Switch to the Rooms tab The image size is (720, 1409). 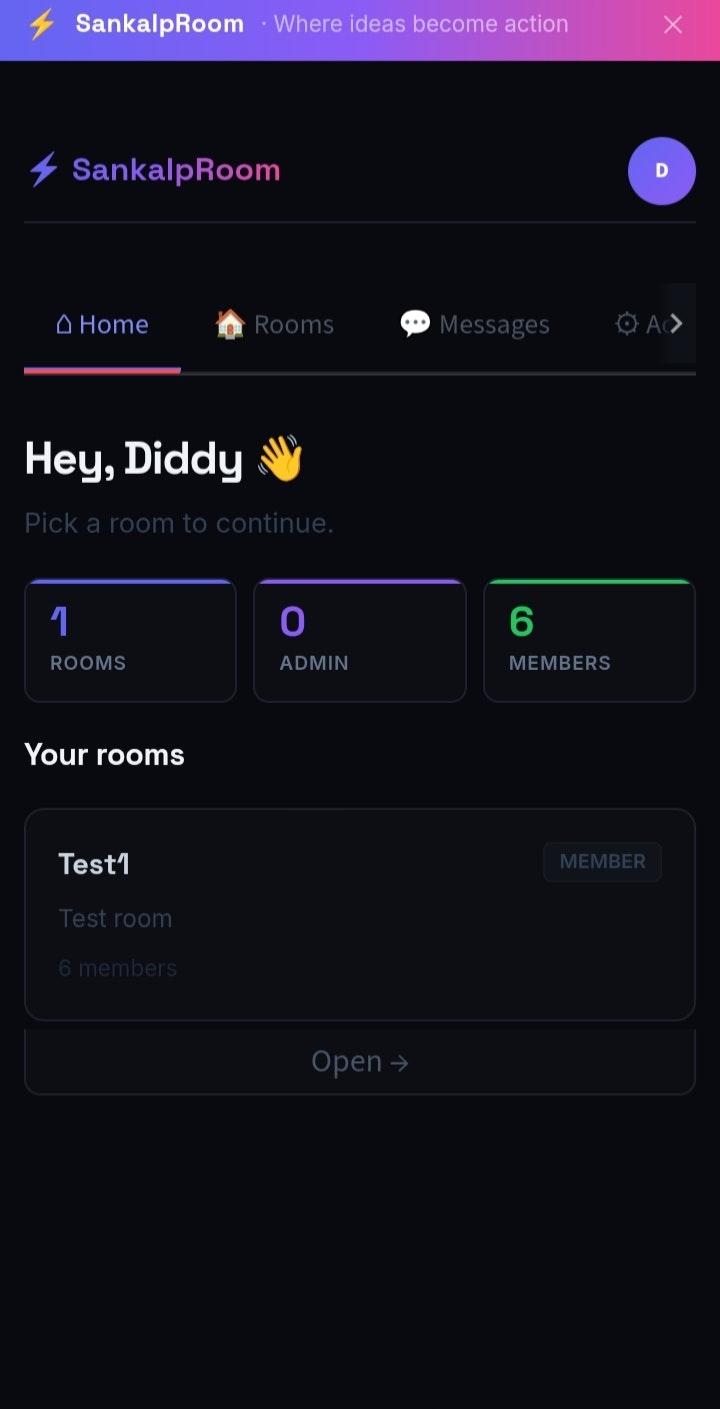coord(275,324)
